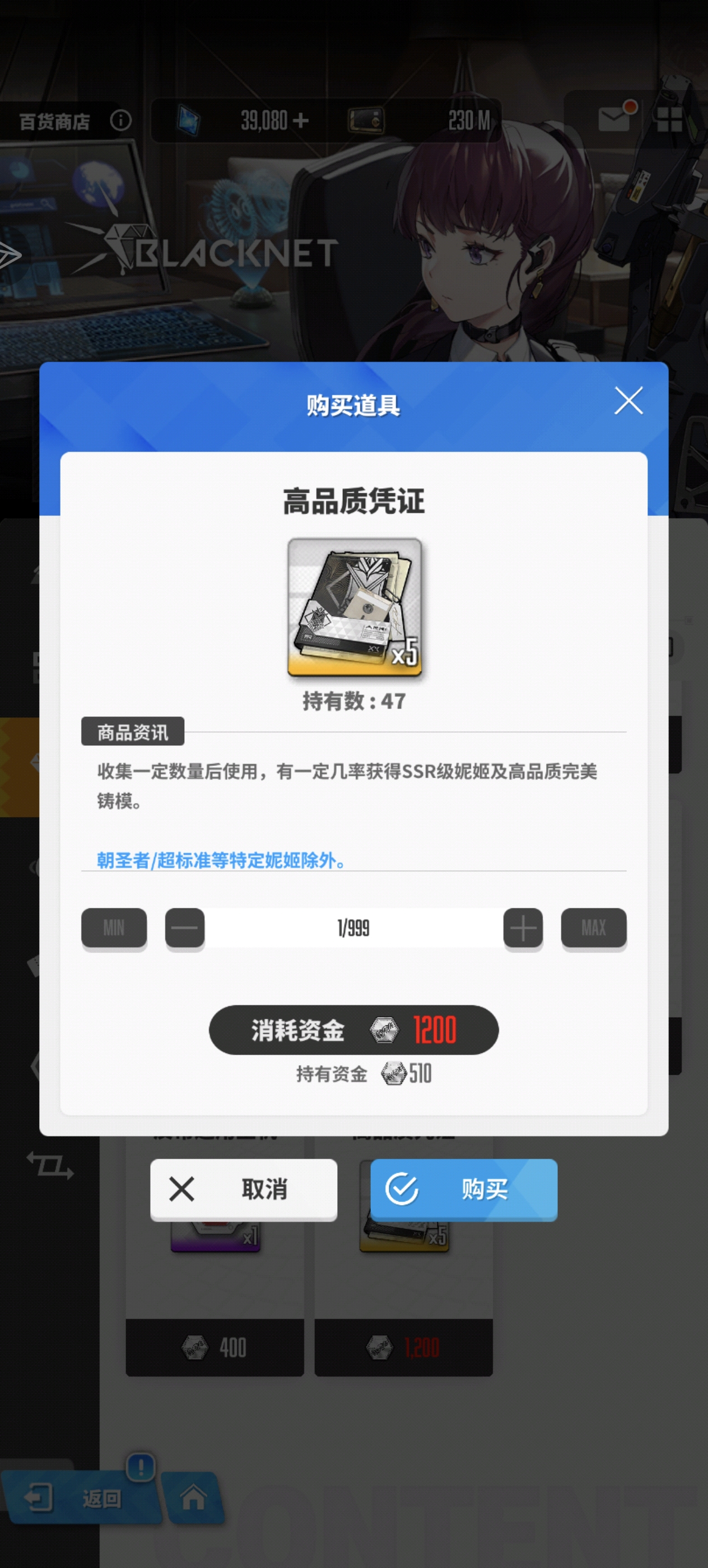Decrease purchase quantity by one
This screenshot has width=708, height=1568.
[x=184, y=928]
